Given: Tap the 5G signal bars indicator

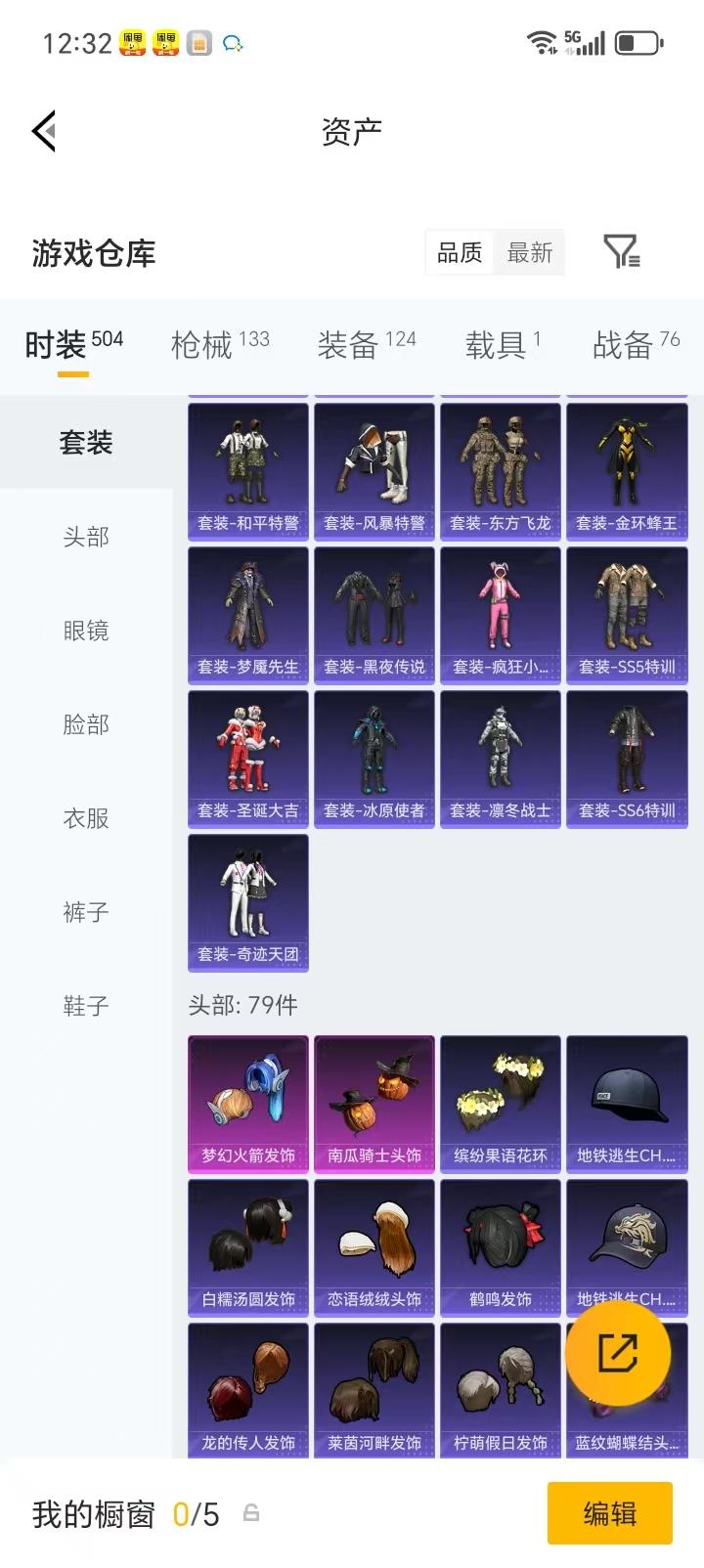Looking at the screenshot, I should pyautogui.click(x=589, y=41).
